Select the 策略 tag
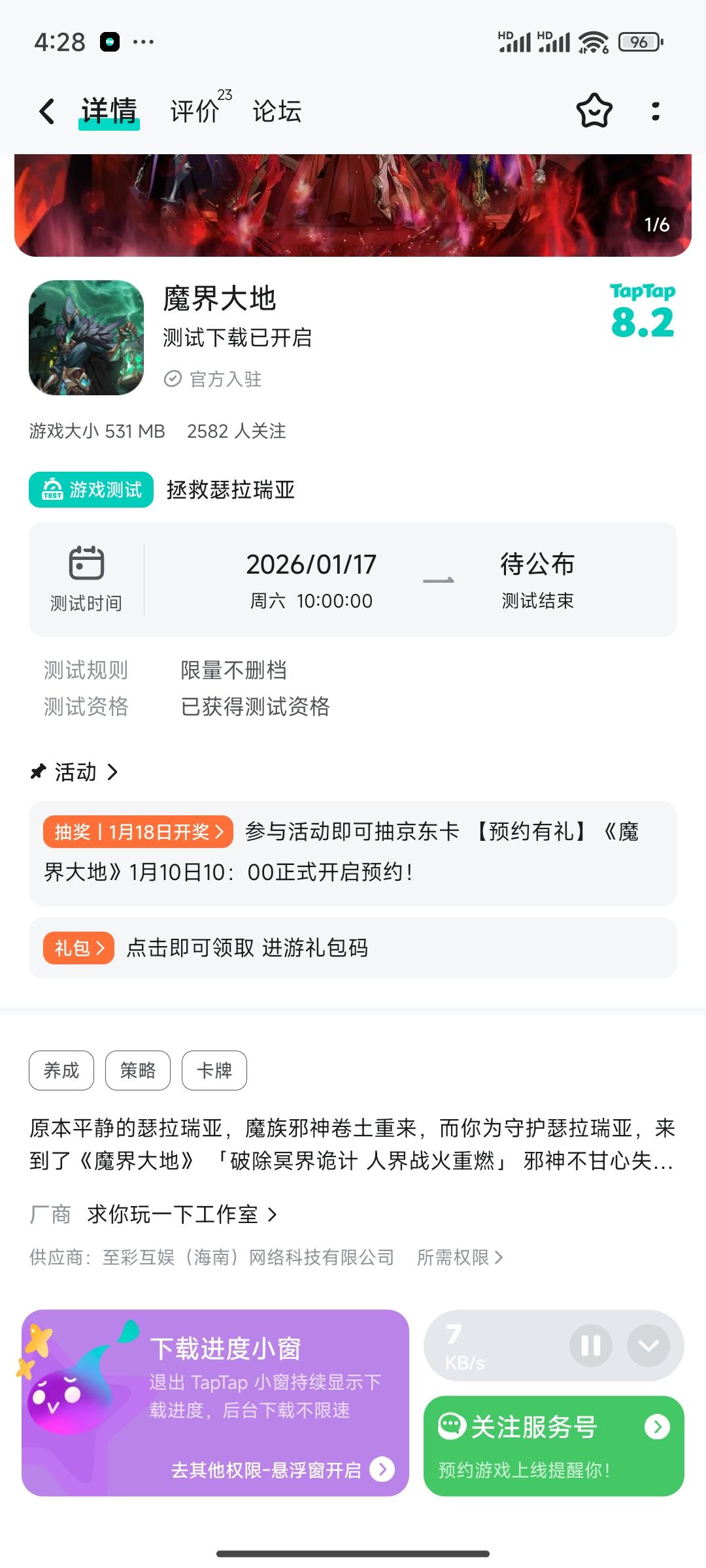The width and height of the screenshot is (706, 1568). (138, 1070)
